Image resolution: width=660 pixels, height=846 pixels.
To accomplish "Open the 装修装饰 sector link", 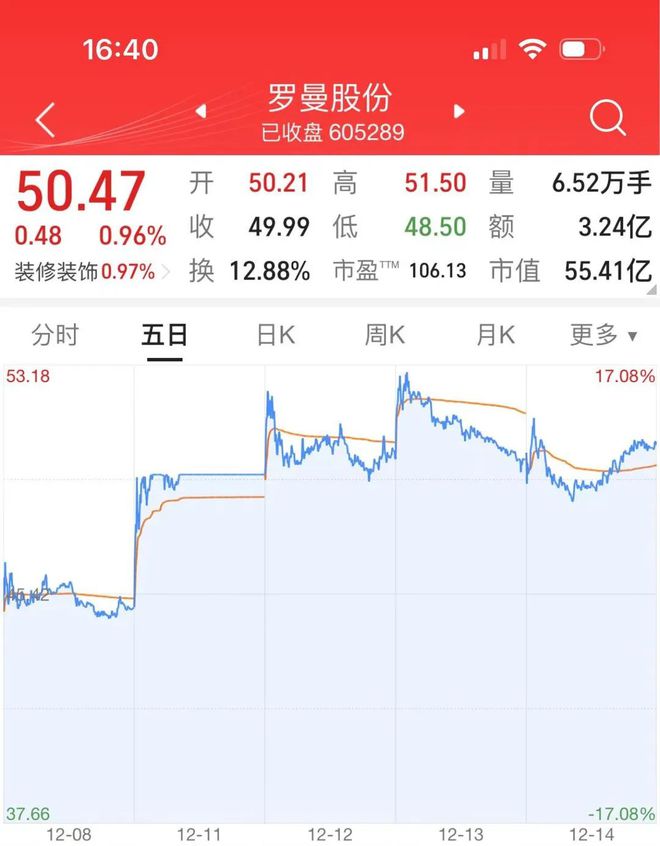I will coord(85,271).
